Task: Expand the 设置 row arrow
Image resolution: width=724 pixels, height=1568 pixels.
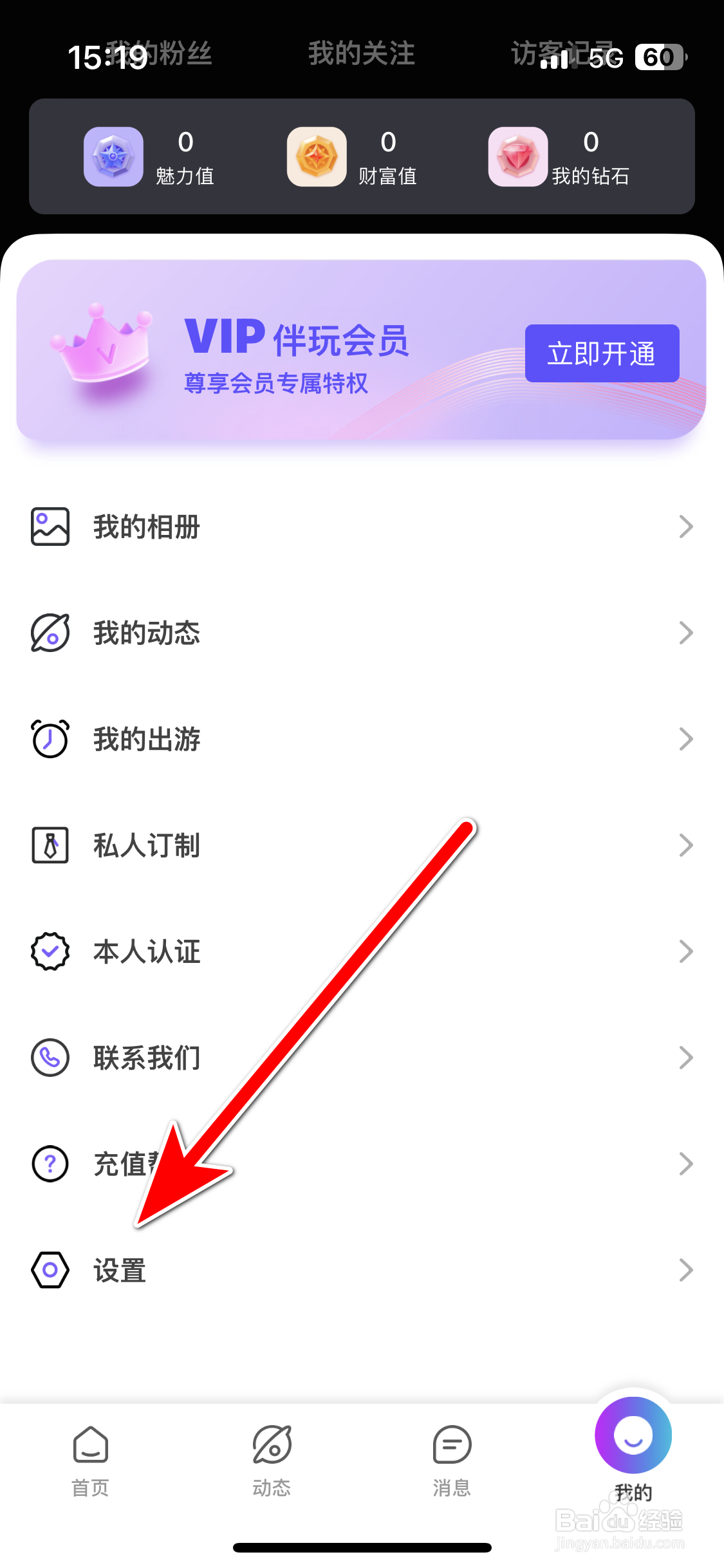Action: (x=685, y=1269)
